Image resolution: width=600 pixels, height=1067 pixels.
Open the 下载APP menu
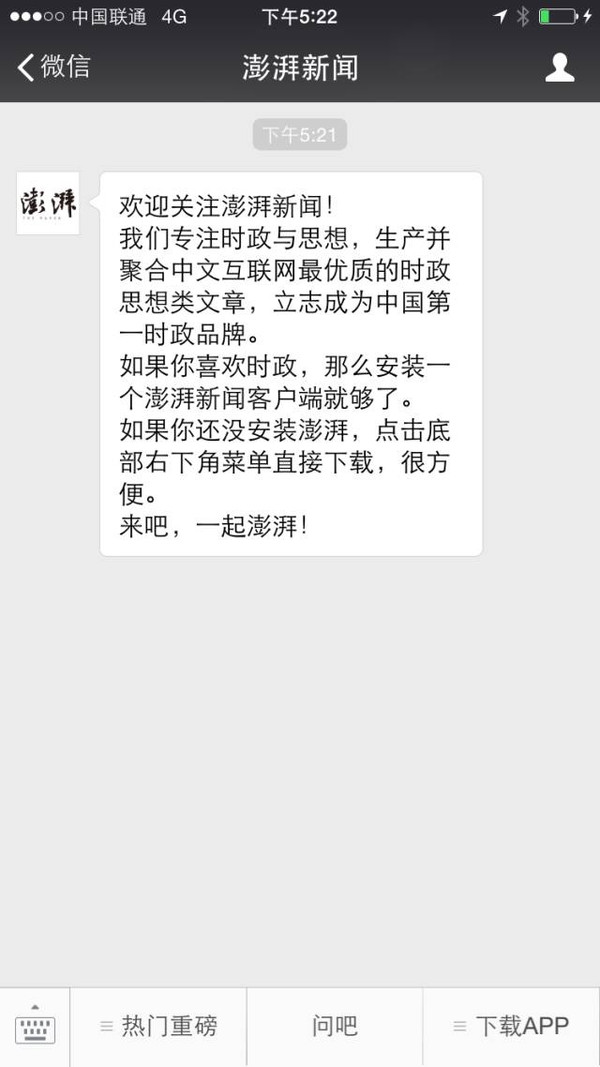click(511, 1026)
